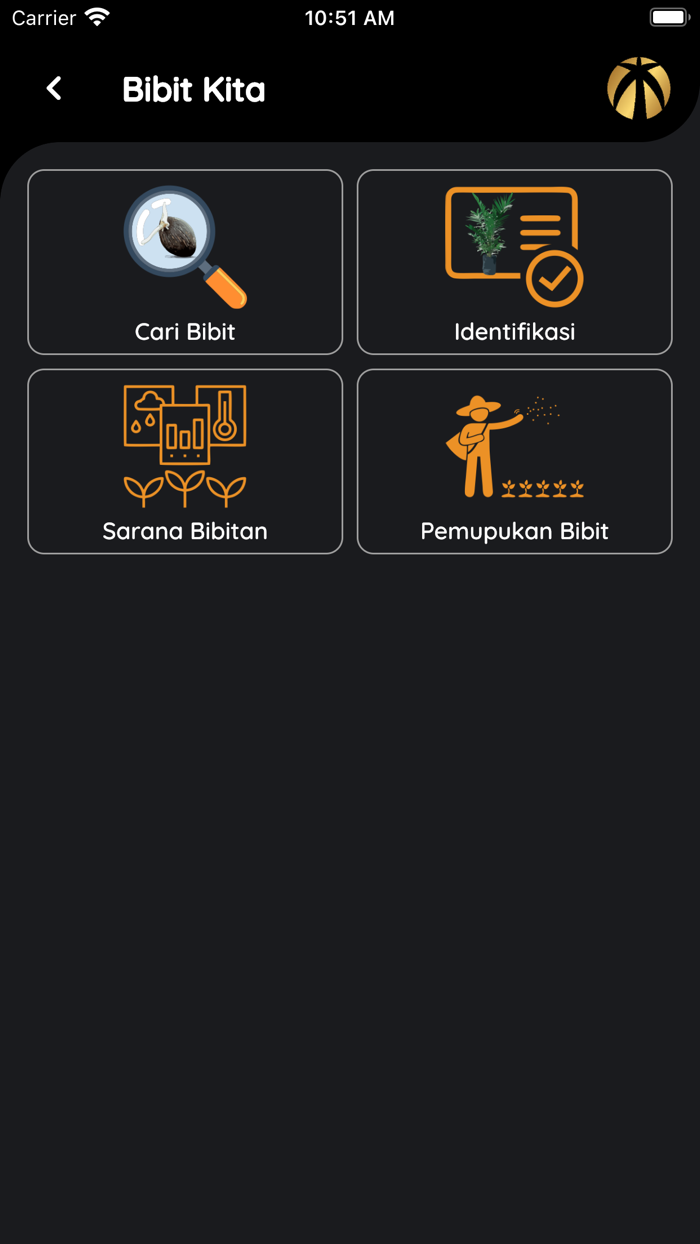
Task: Open Sarana Bibitan section
Action: [185, 461]
